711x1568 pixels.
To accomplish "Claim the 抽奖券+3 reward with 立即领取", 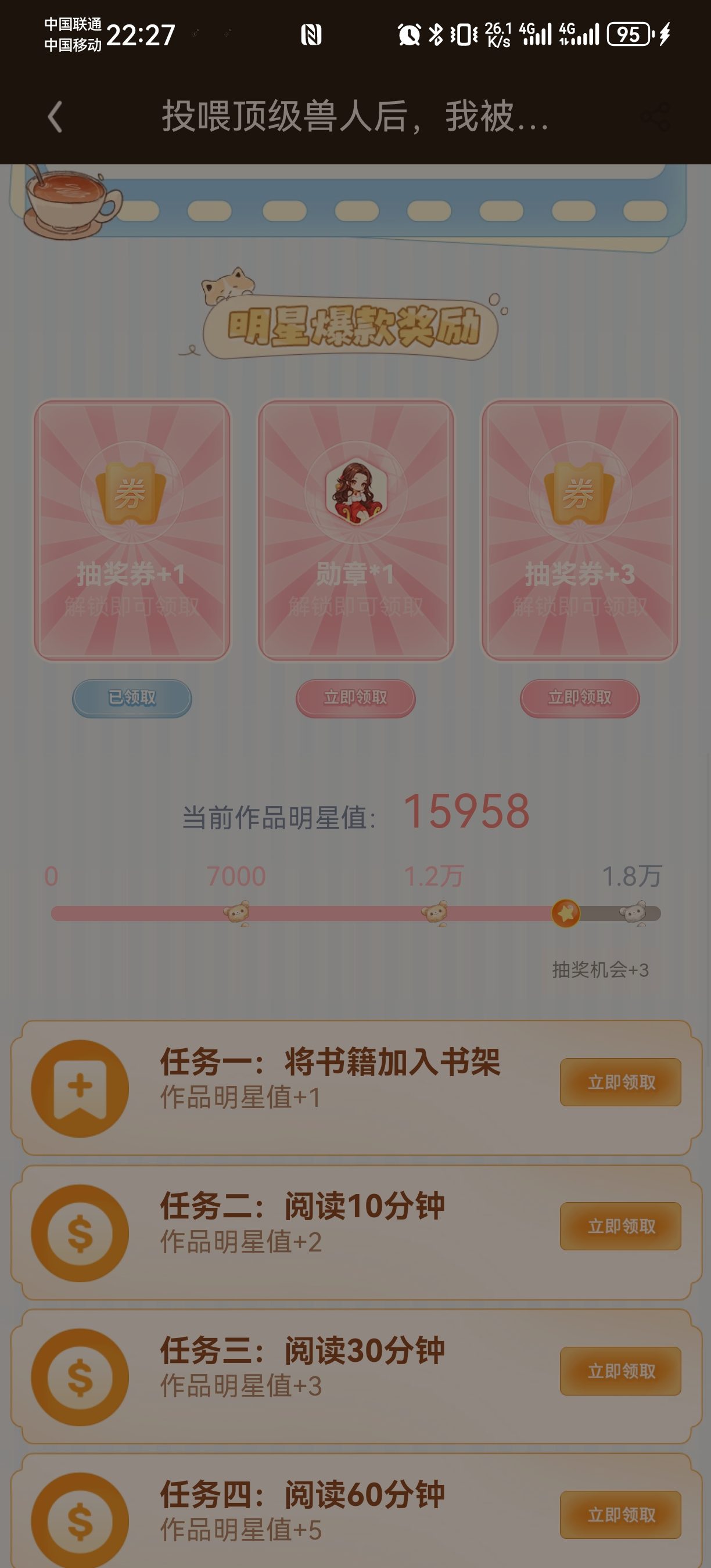I will [x=580, y=698].
